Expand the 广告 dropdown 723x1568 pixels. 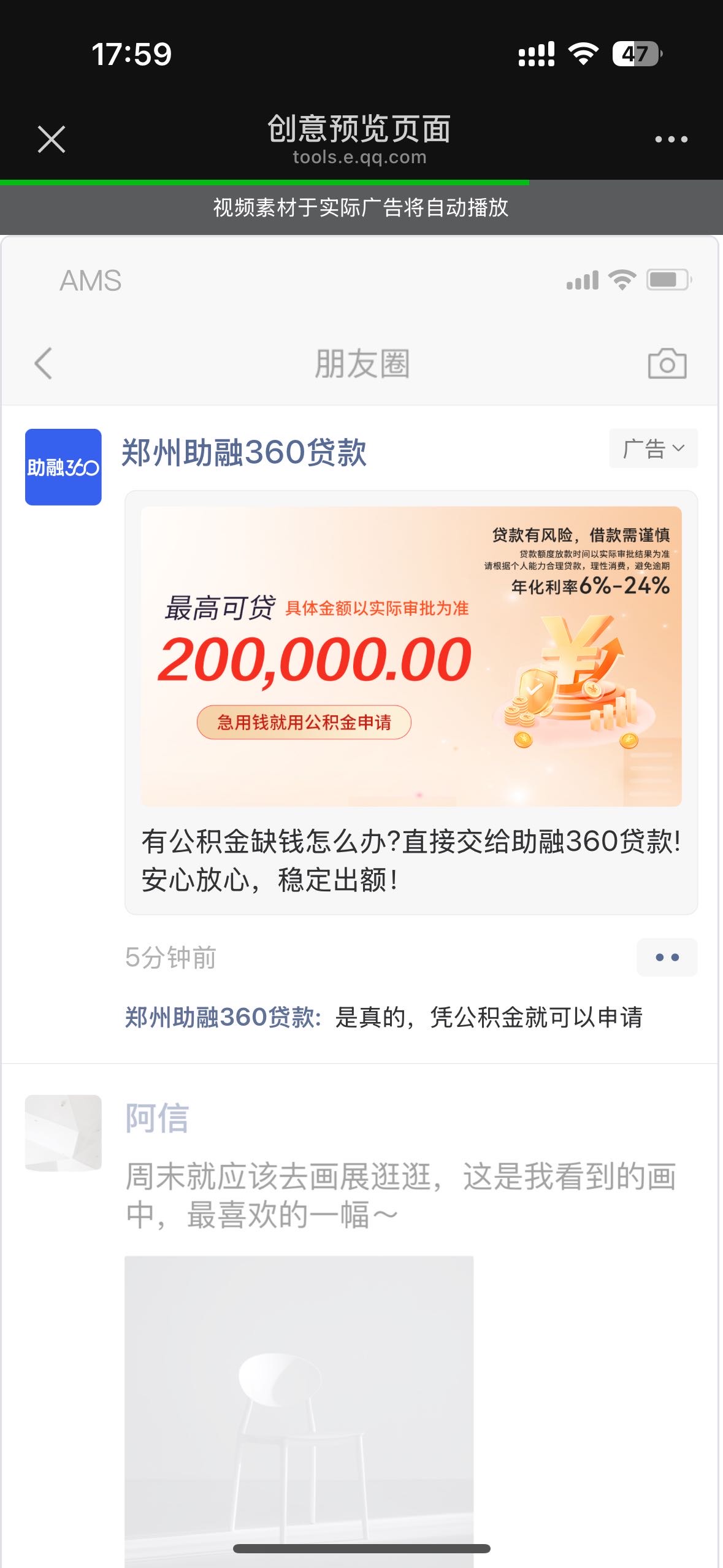click(x=653, y=448)
